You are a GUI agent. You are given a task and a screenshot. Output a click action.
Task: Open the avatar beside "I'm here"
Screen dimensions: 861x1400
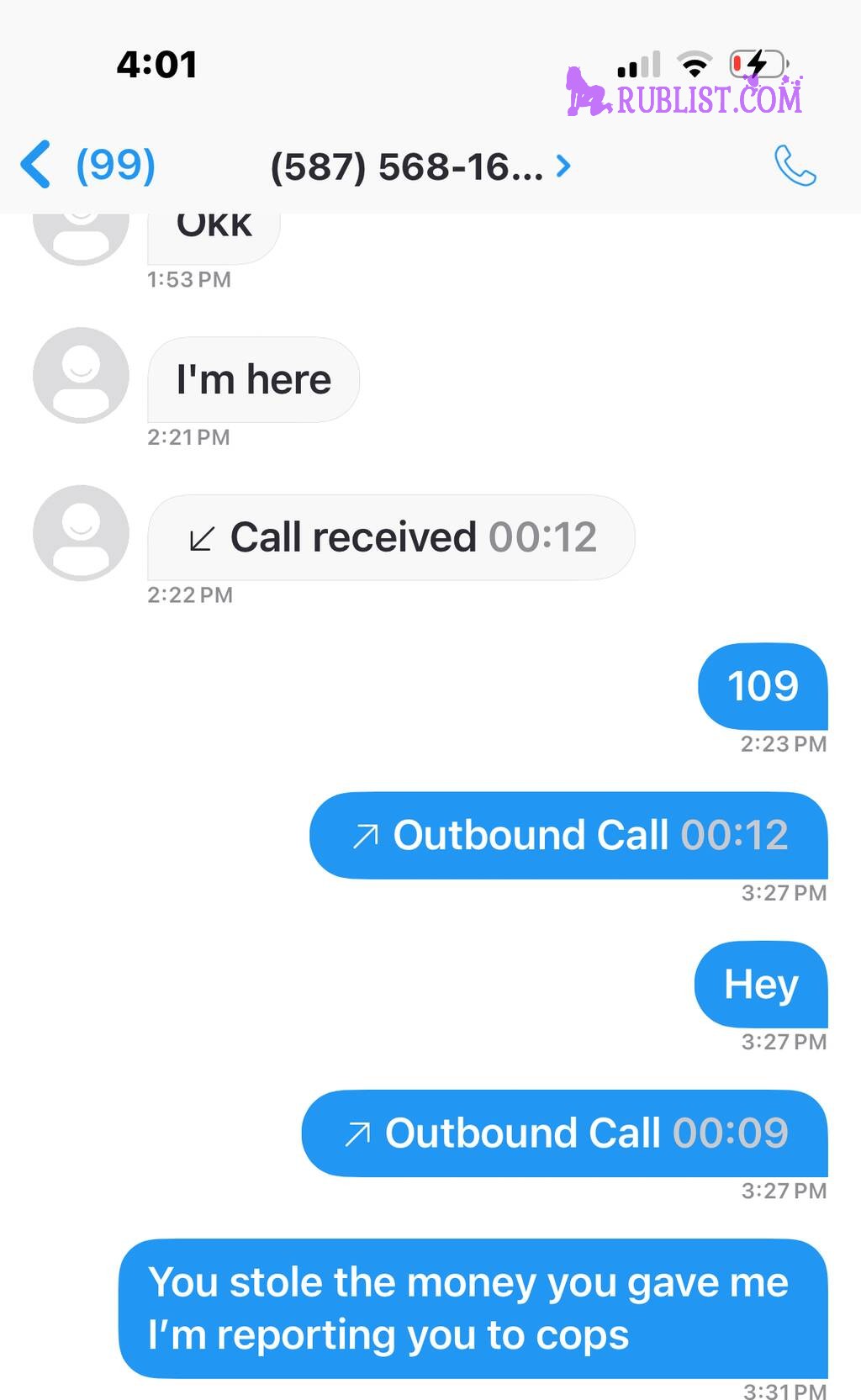pos(81,375)
